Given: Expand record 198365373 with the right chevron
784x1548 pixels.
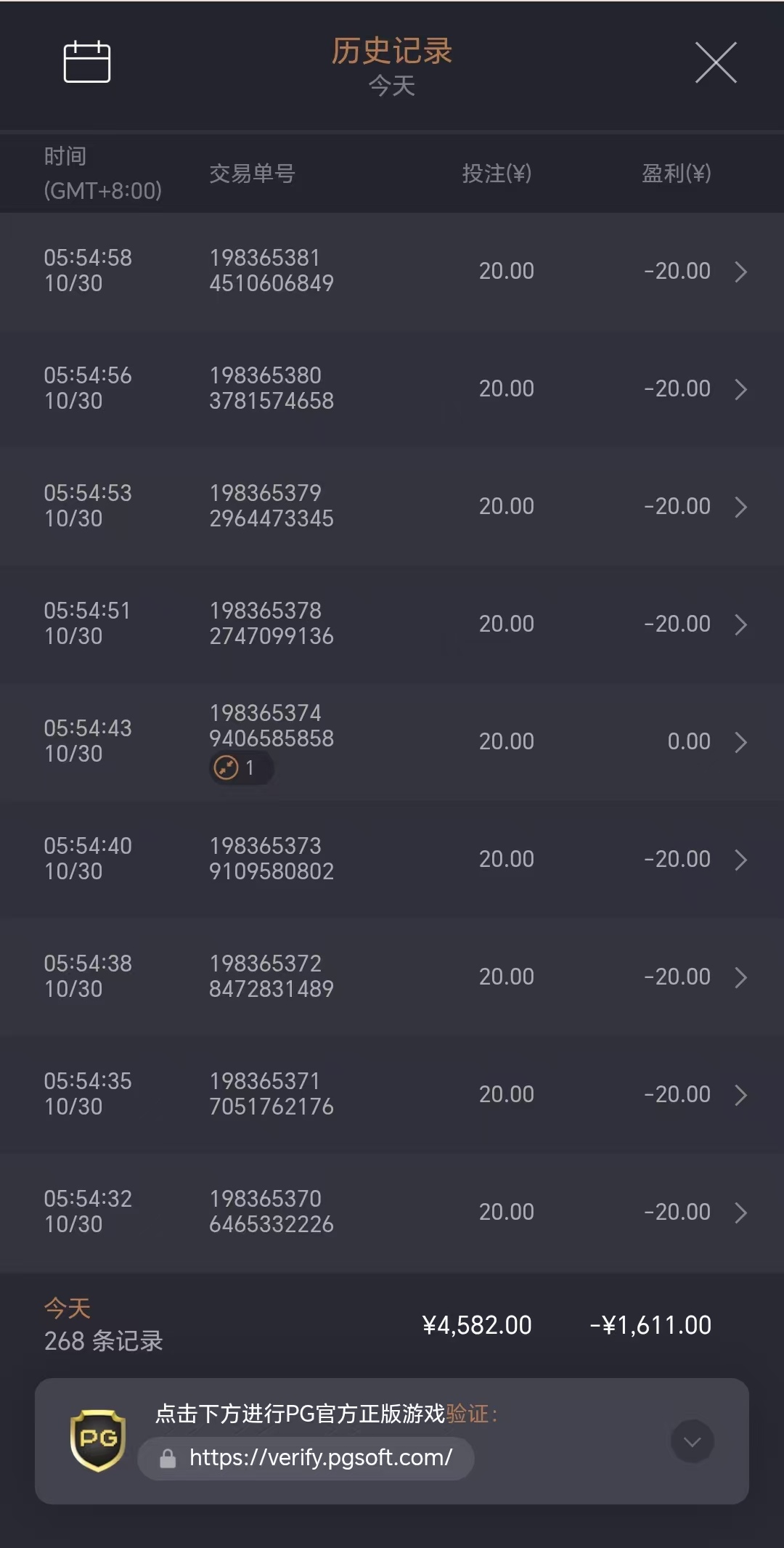Looking at the screenshot, I should tap(742, 858).
